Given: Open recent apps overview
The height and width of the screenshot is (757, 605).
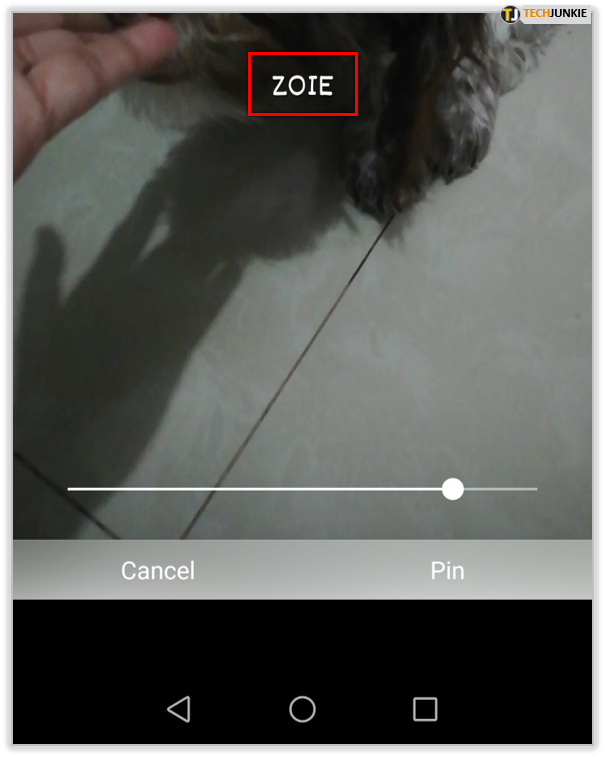Looking at the screenshot, I should [x=425, y=709].
